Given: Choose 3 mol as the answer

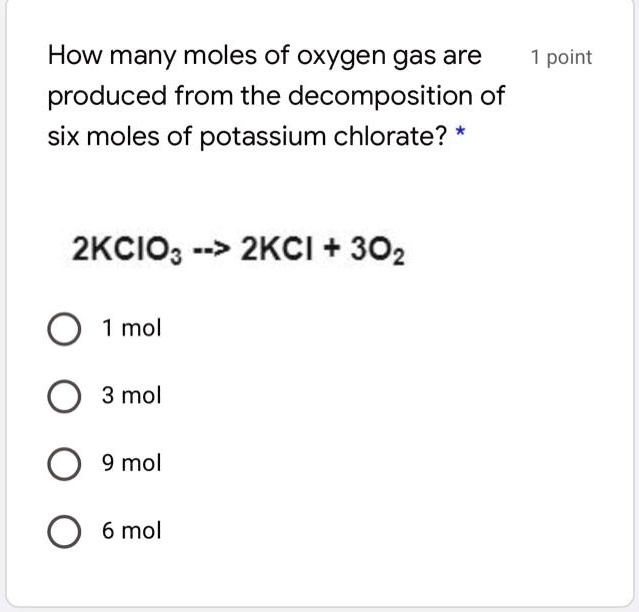Looking at the screenshot, I should coord(64,397).
